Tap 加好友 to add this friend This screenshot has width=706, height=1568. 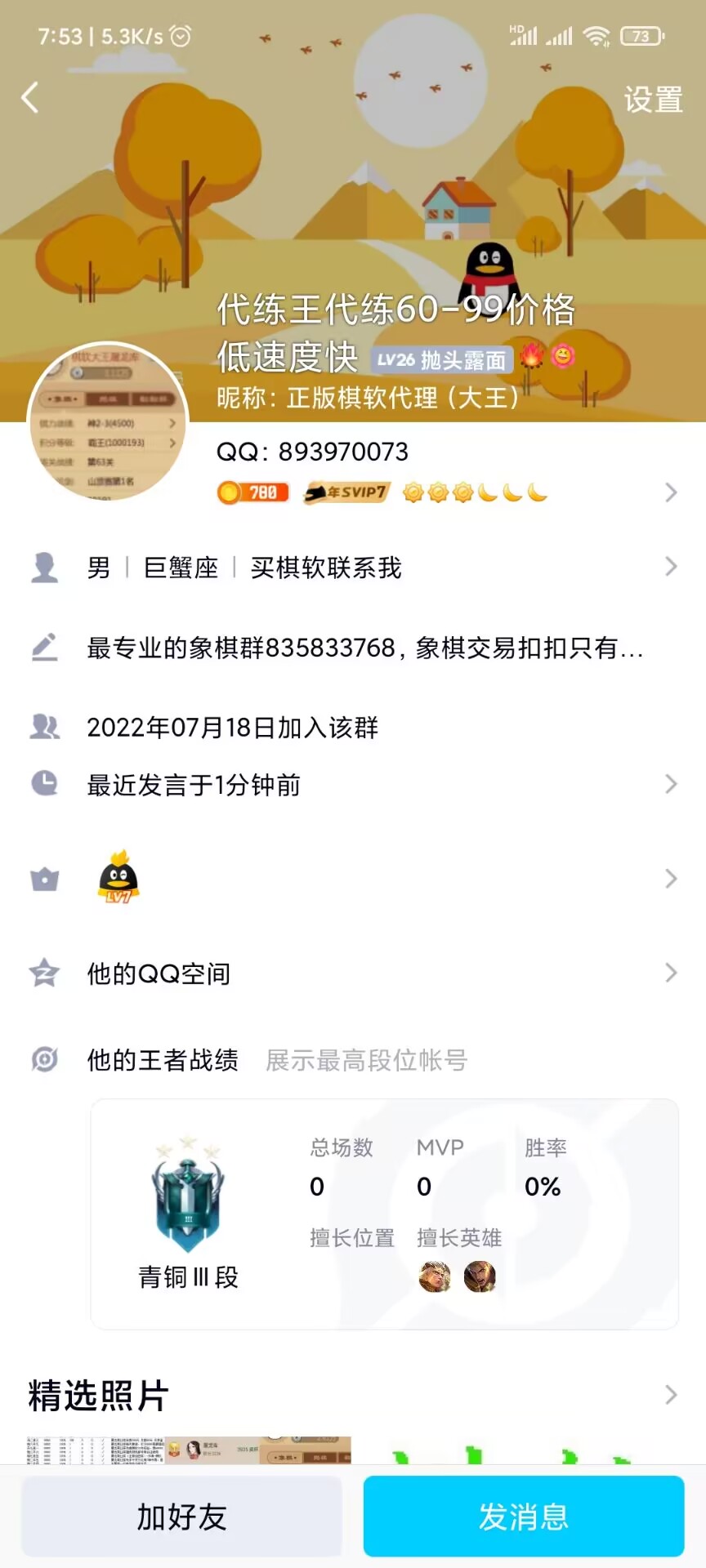[181, 1517]
